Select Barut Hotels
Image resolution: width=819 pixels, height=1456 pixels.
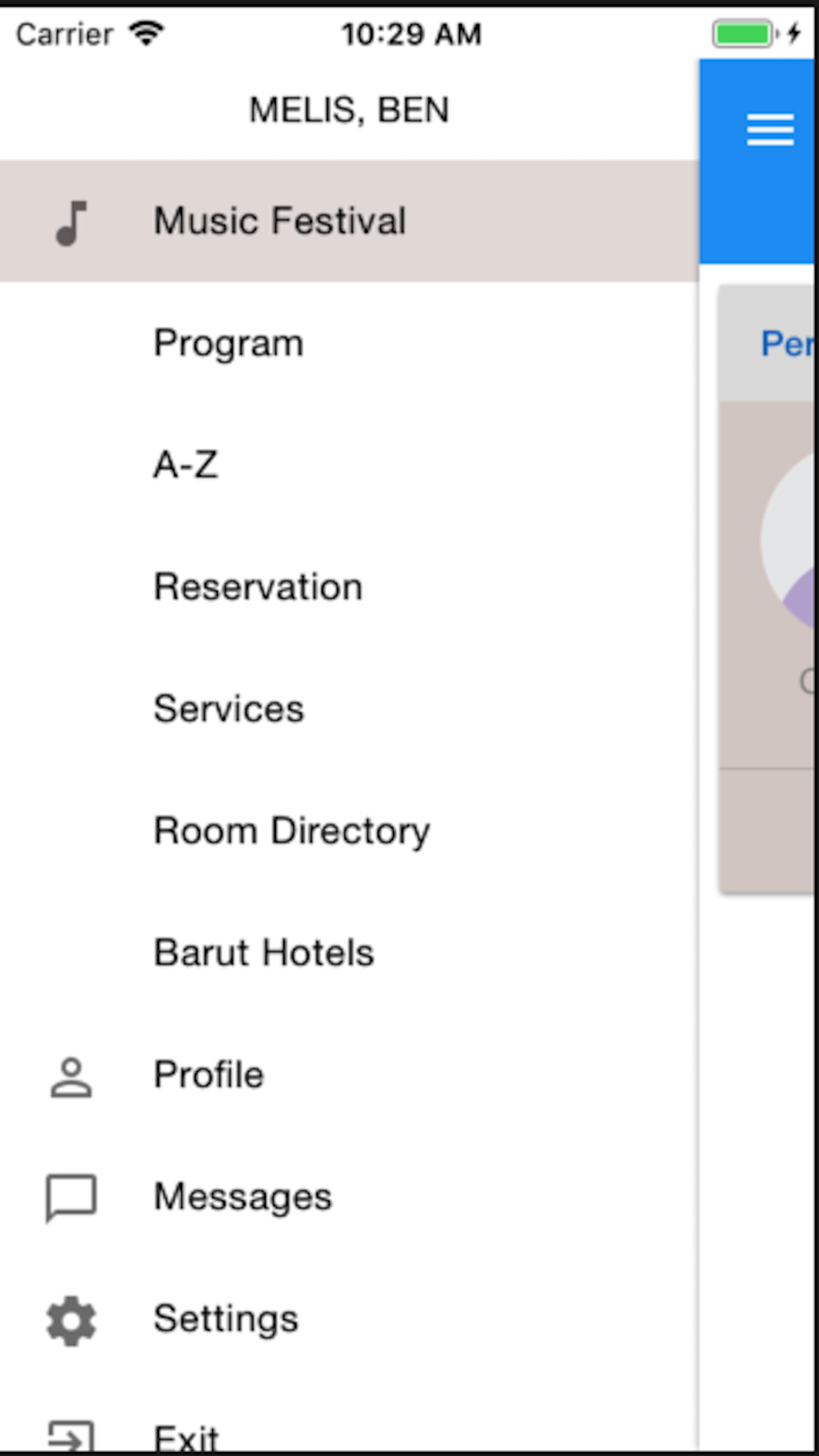point(349,953)
